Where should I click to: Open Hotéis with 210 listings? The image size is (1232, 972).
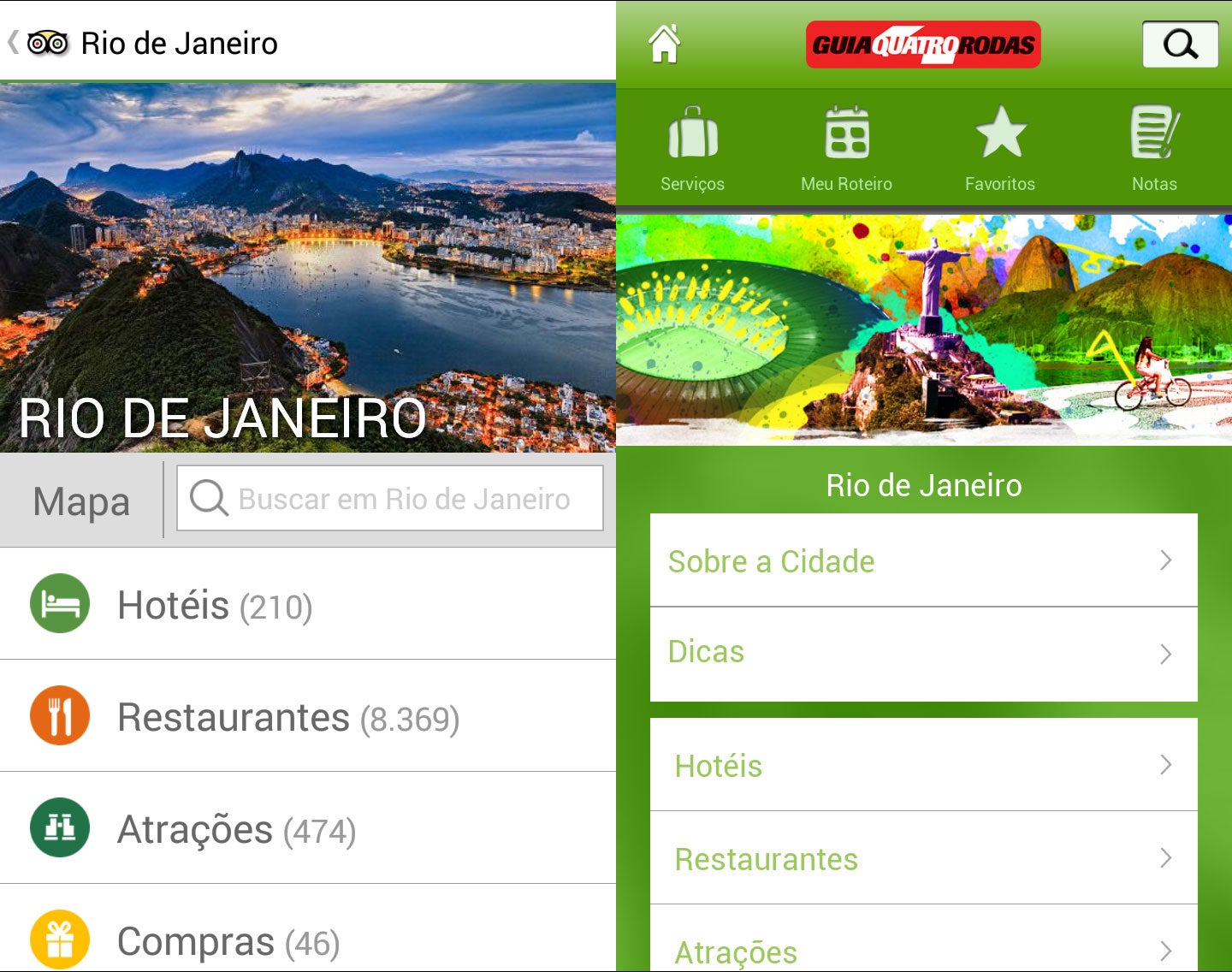[308, 605]
